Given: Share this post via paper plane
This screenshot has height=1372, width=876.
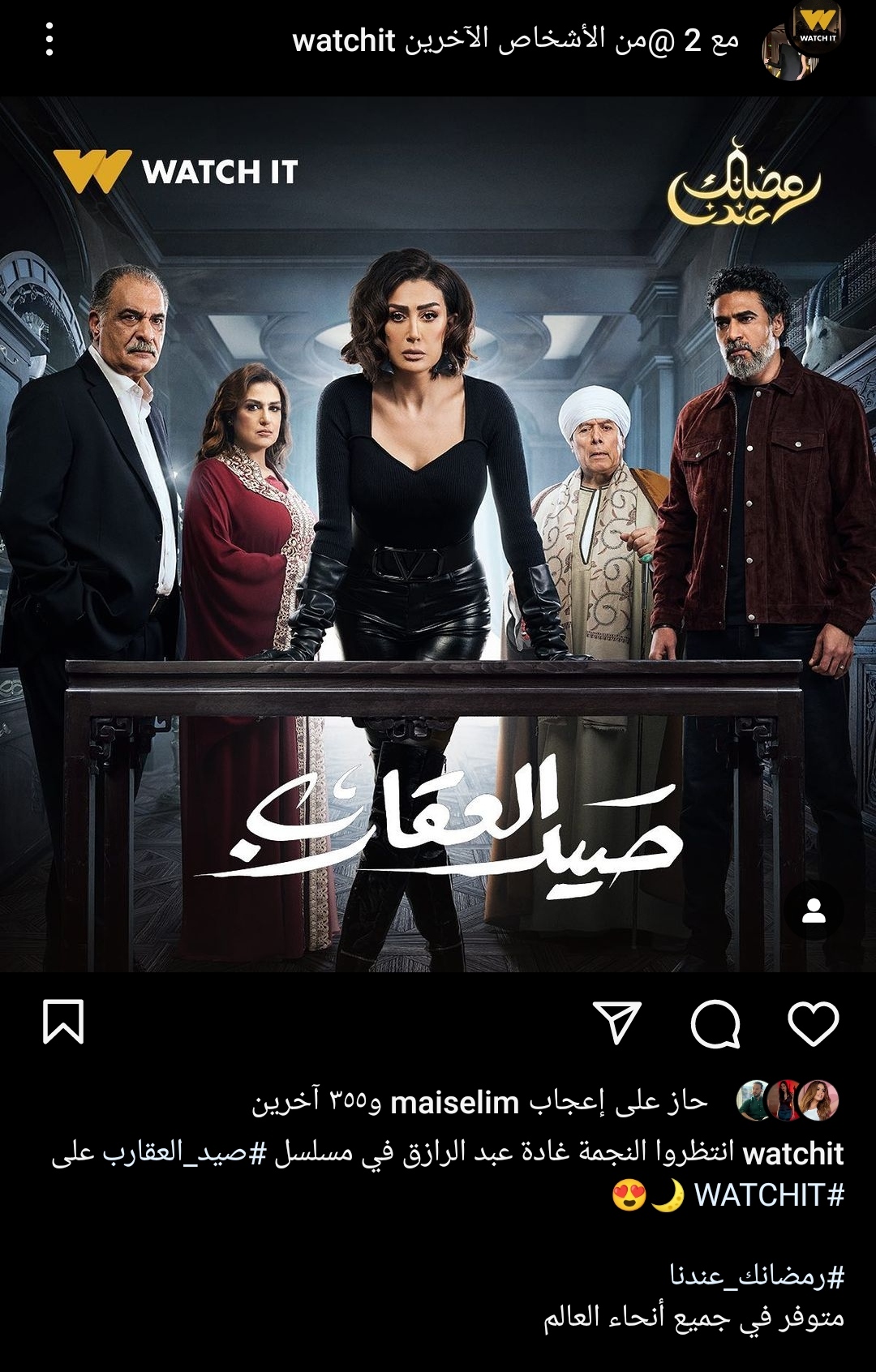Looking at the screenshot, I should (x=617, y=1023).
